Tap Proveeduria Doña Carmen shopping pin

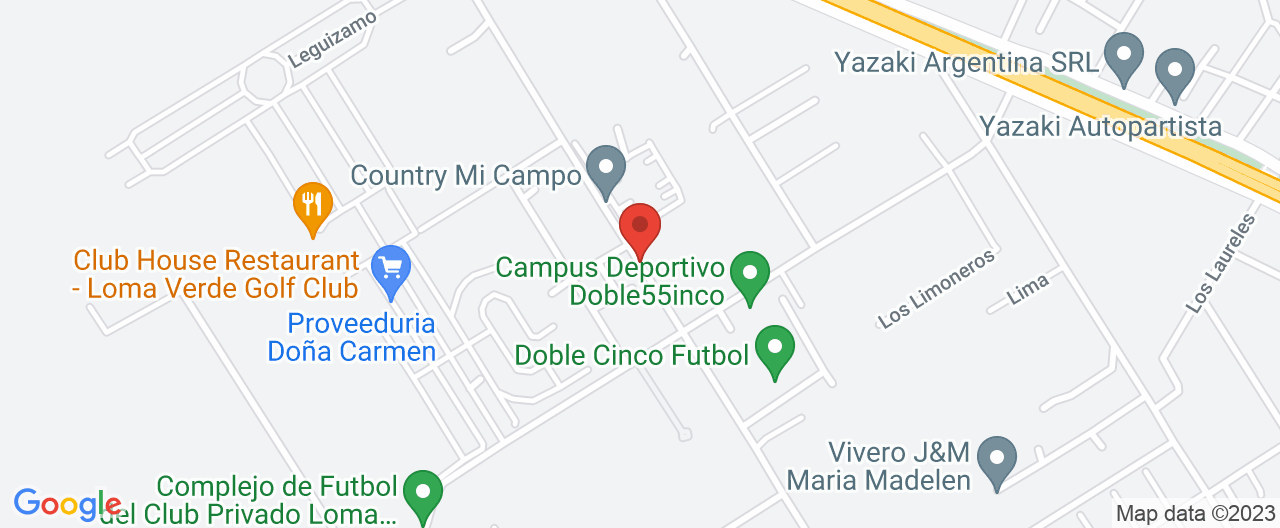click(390, 269)
